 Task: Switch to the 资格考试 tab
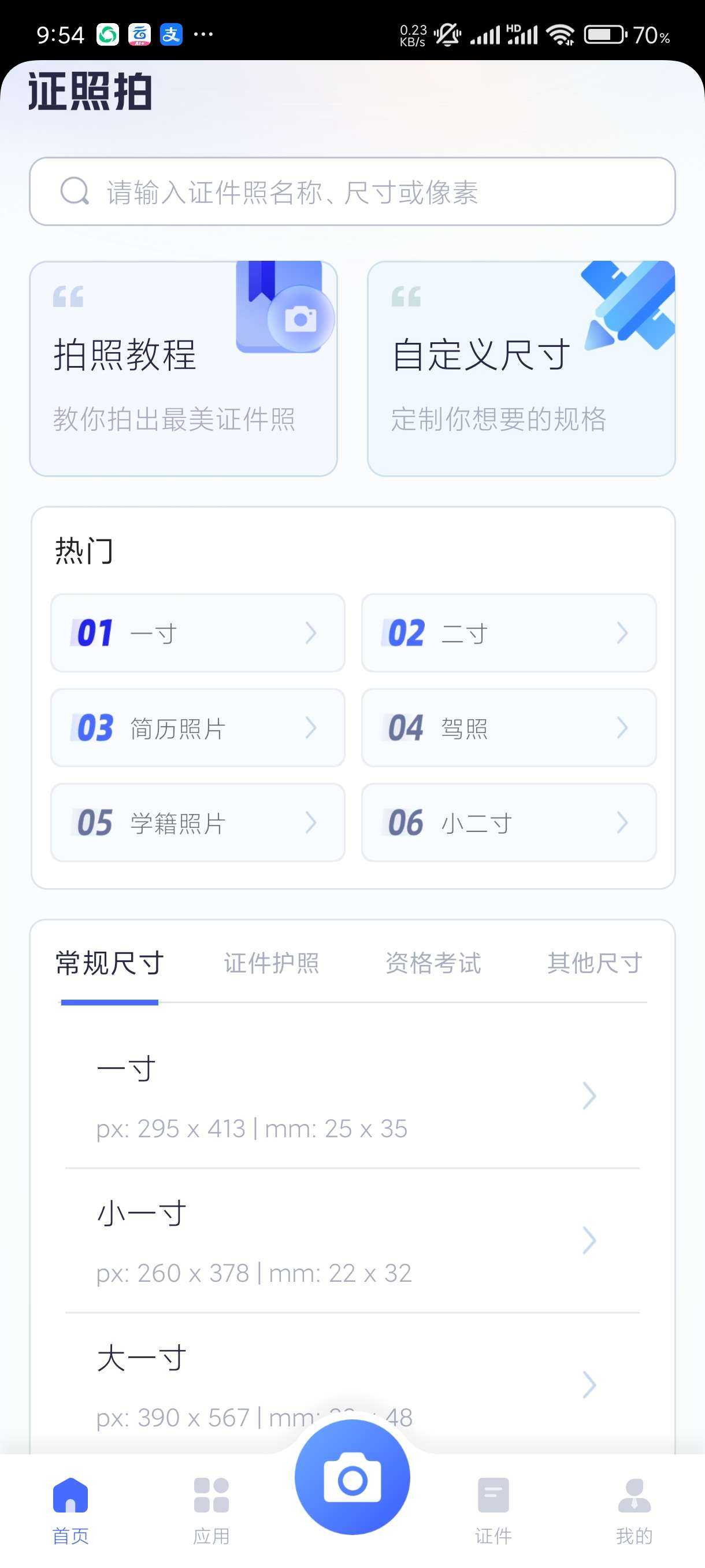(433, 963)
